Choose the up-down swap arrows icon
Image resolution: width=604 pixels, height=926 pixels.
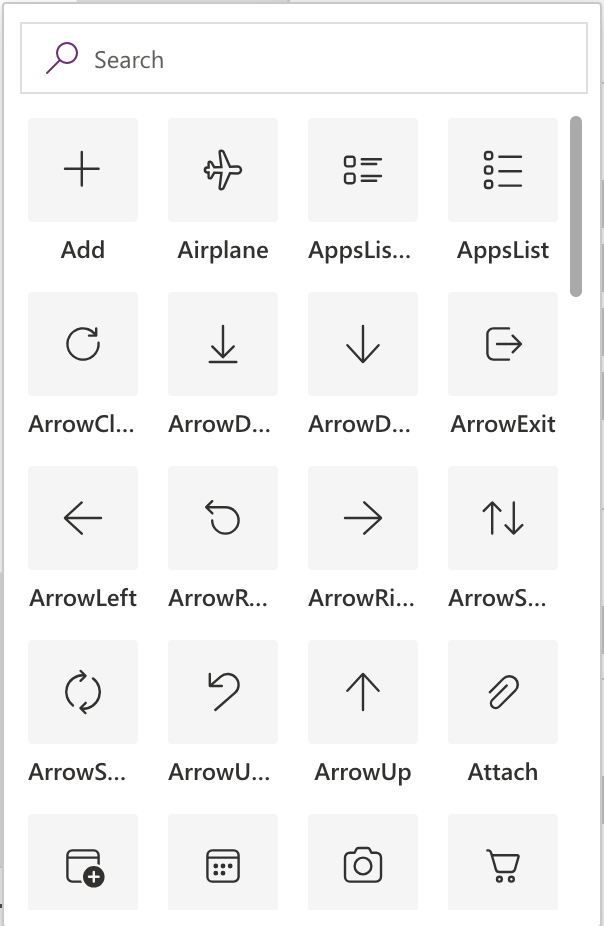[x=503, y=518]
